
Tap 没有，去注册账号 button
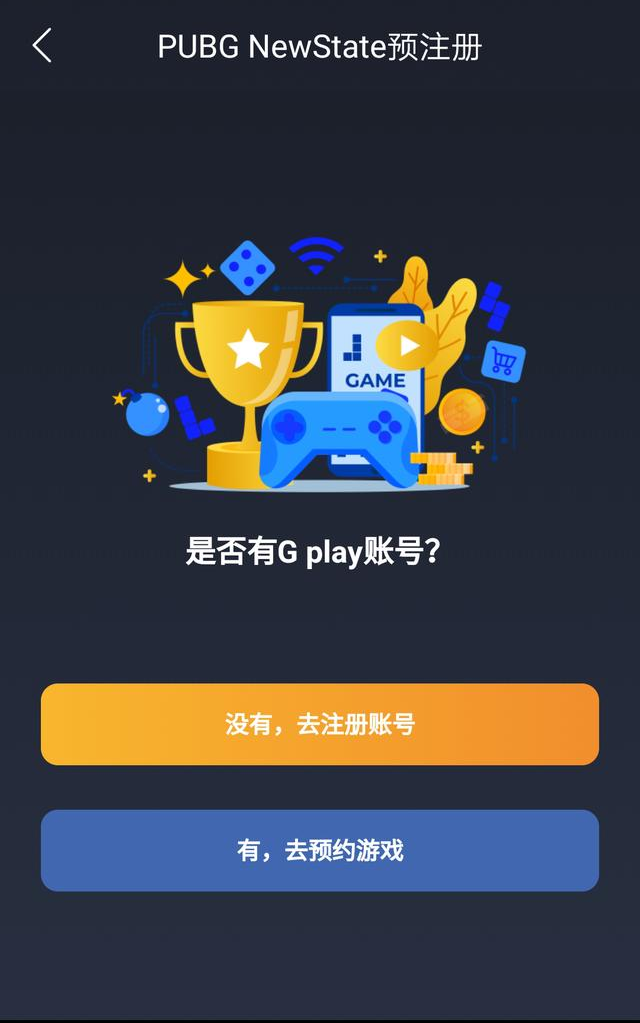(x=320, y=724)
